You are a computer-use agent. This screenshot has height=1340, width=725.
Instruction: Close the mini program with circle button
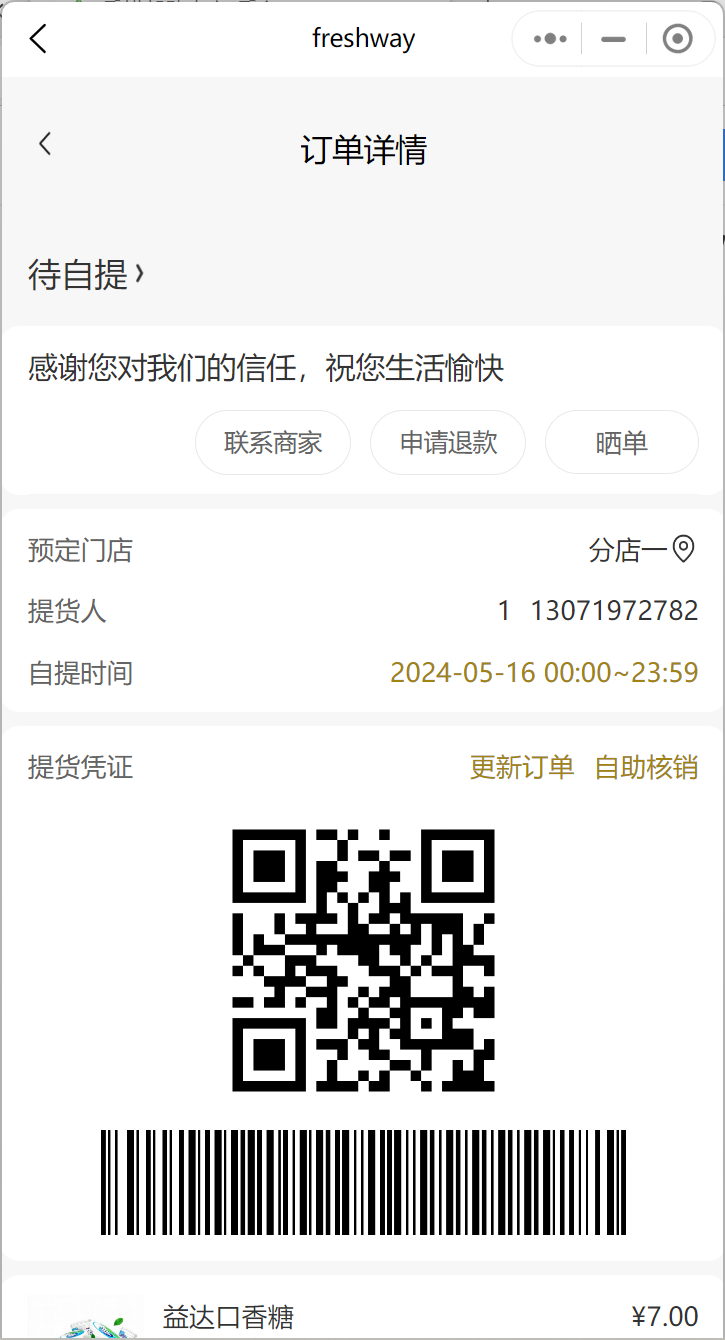click(678, 40)
